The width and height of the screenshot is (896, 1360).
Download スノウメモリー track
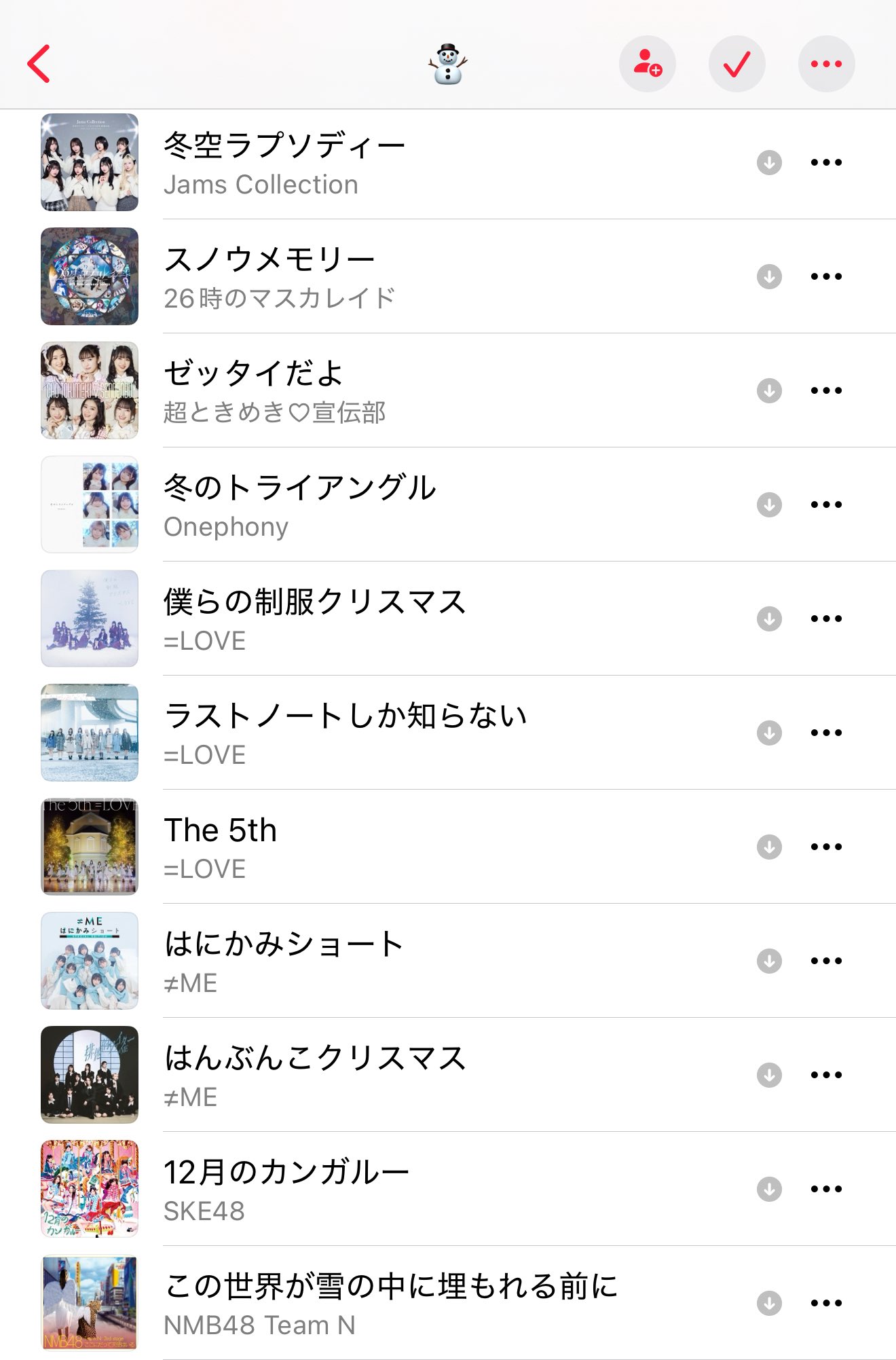click(x=769, y=276)
